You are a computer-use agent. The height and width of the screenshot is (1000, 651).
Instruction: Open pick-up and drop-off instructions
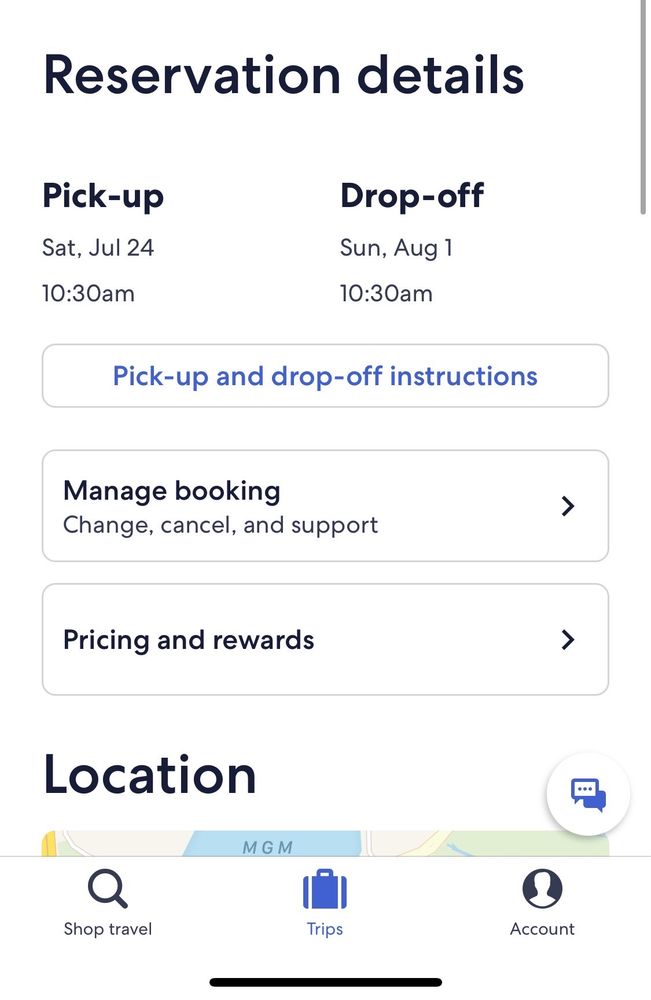[325, 376]
